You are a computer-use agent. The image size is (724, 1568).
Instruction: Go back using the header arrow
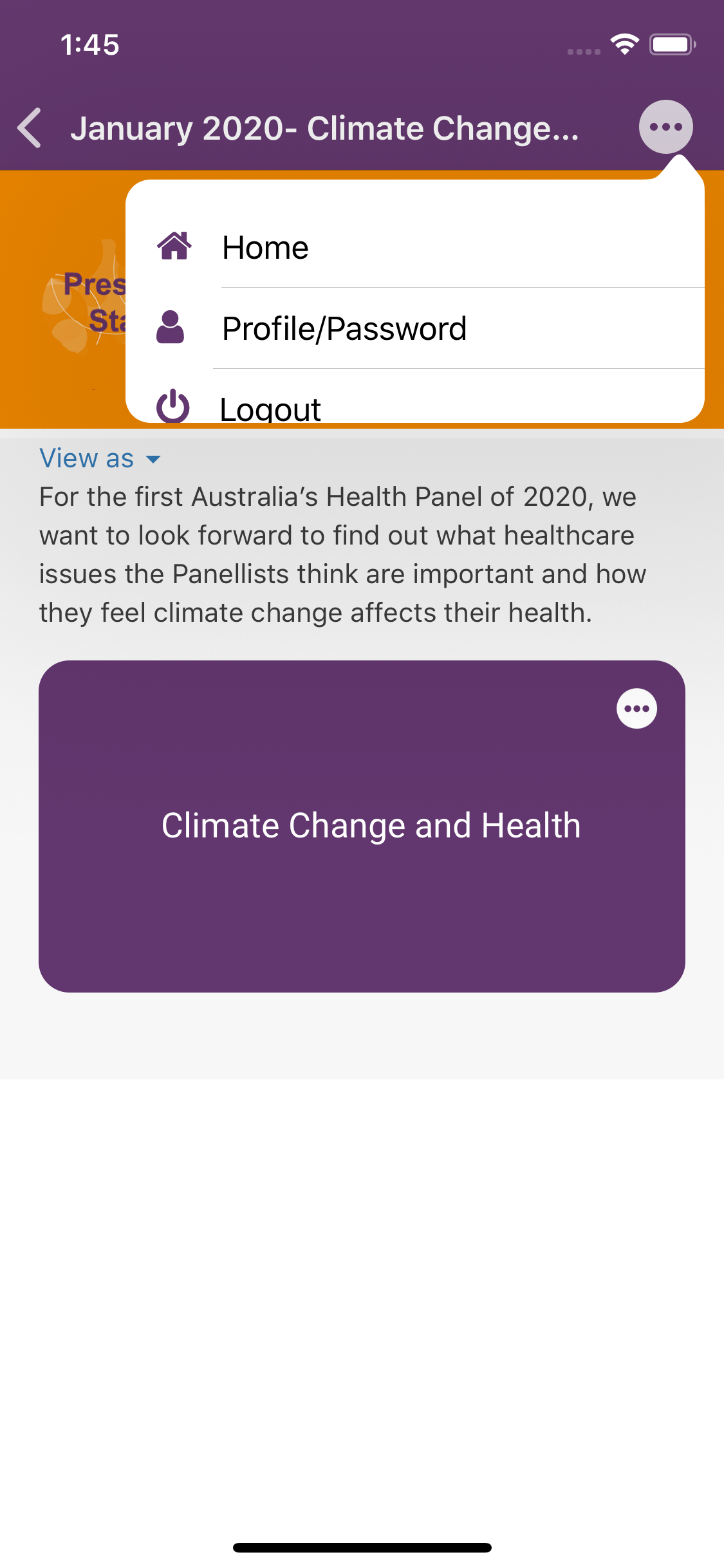30,128
